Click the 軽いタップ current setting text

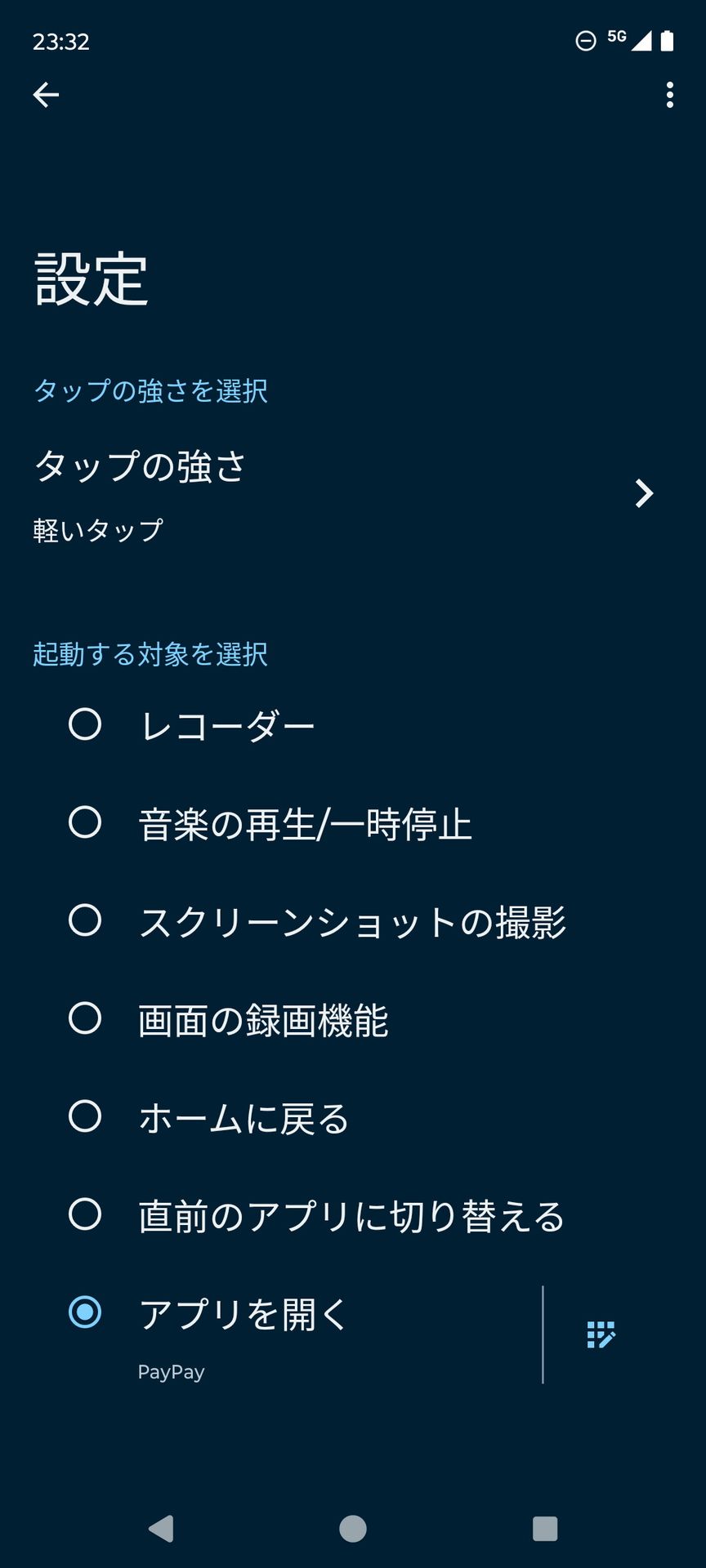[x=97, y=530]
